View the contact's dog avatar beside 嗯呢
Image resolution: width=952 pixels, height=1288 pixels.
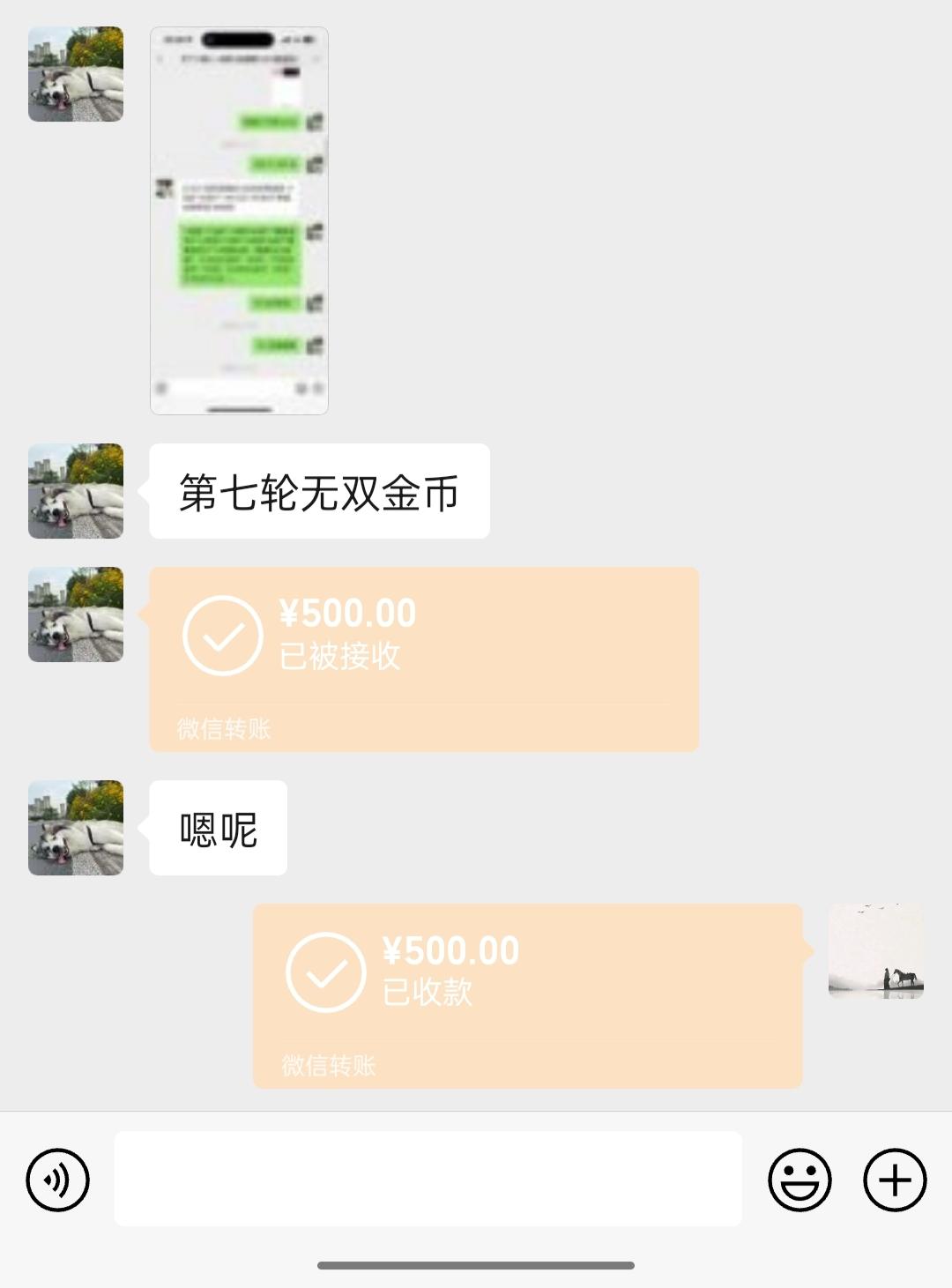tap(76, 828)
